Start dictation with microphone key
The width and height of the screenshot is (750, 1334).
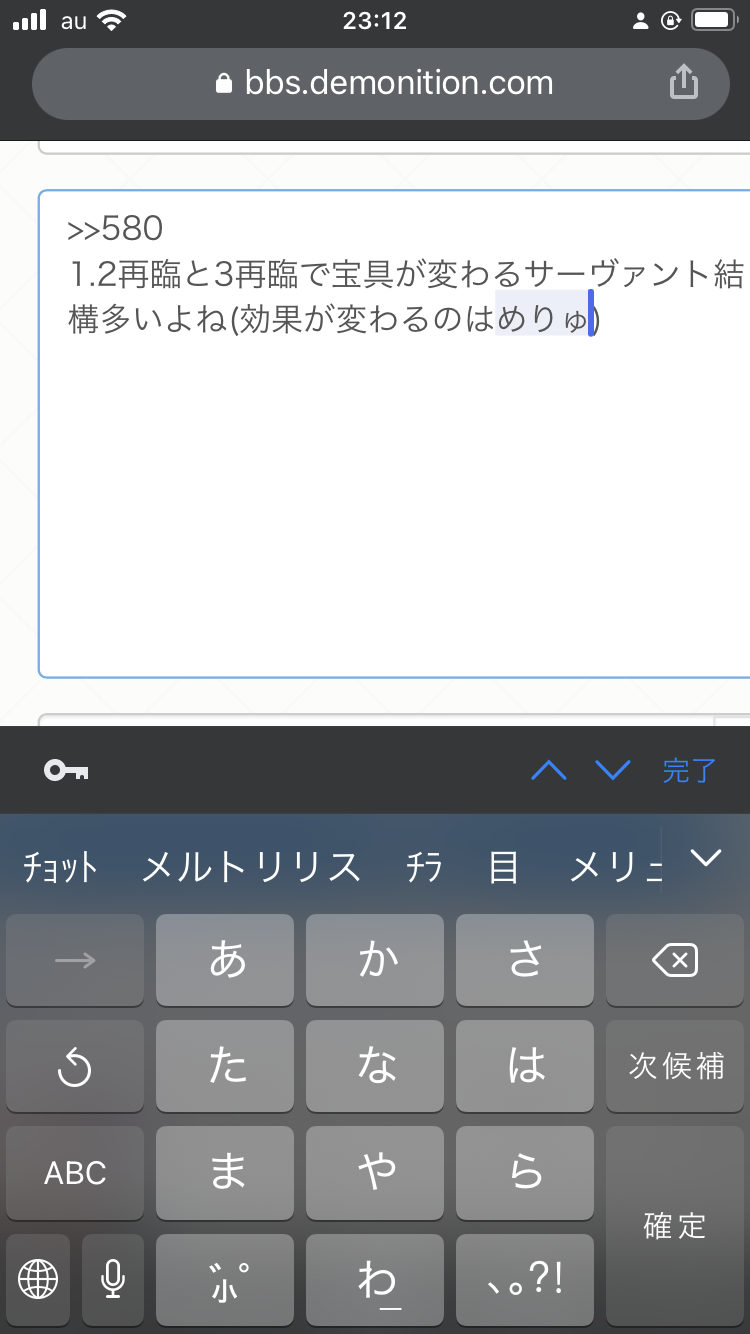[113, 1278]
